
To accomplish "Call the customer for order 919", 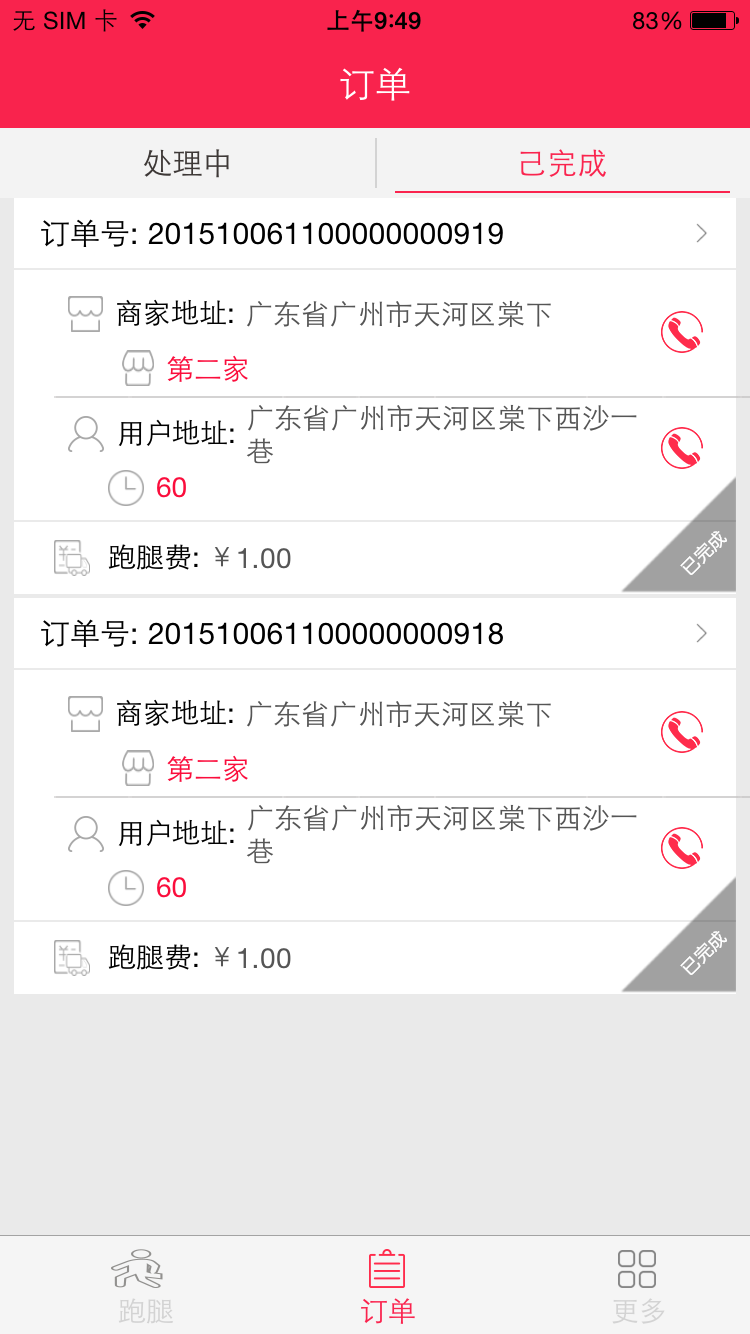I will click(681, 447).
